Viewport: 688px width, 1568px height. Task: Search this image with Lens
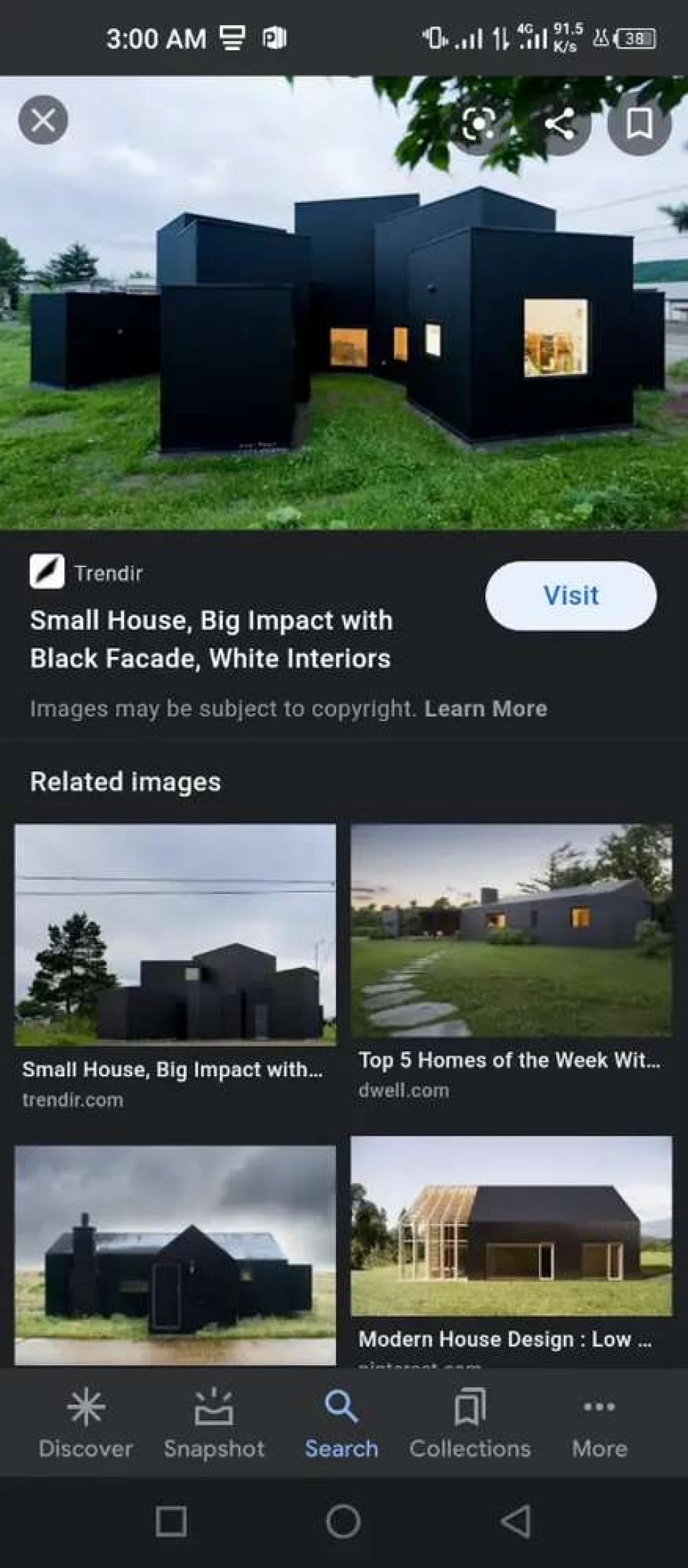[x=478, y=124]
